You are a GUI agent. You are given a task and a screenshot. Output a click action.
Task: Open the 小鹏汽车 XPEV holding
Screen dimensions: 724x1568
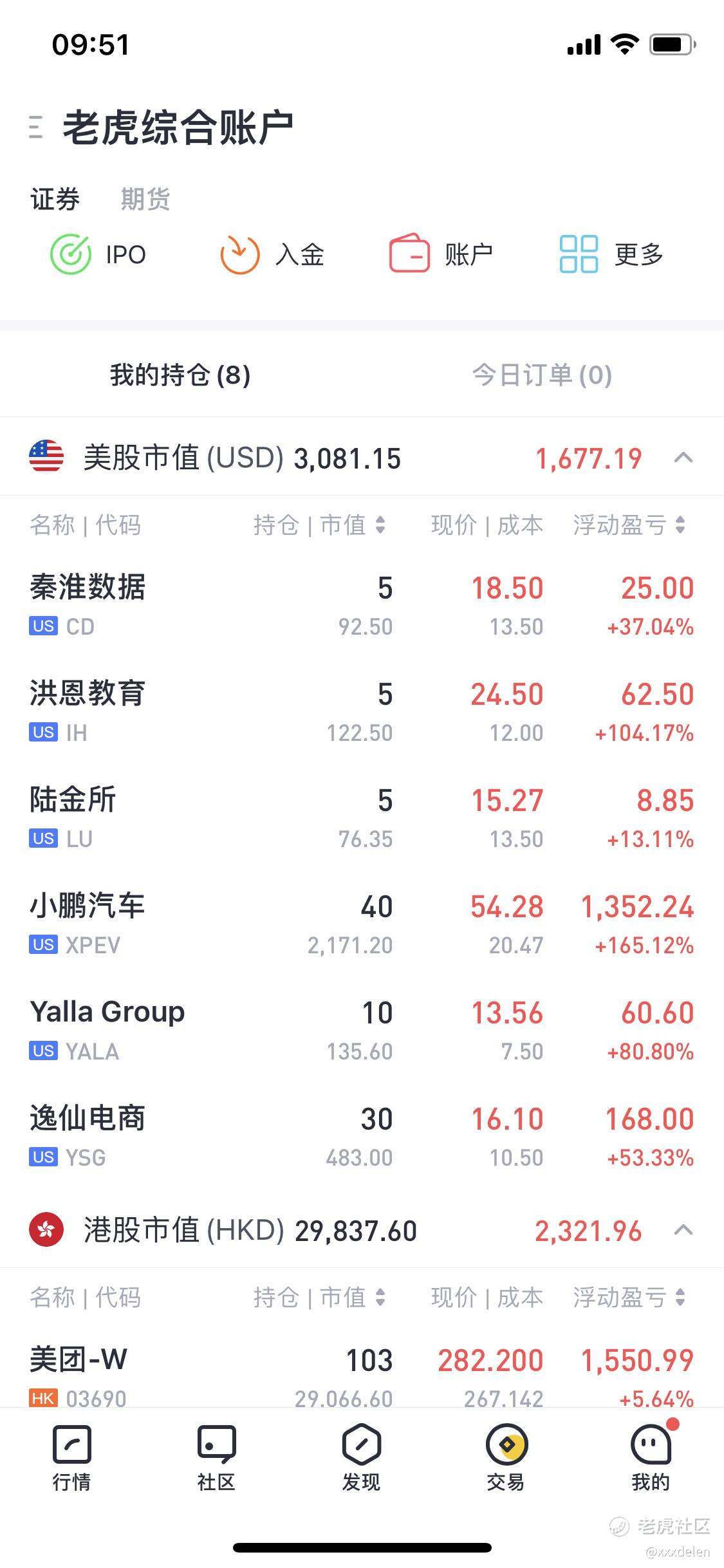(x=362, y=924)
